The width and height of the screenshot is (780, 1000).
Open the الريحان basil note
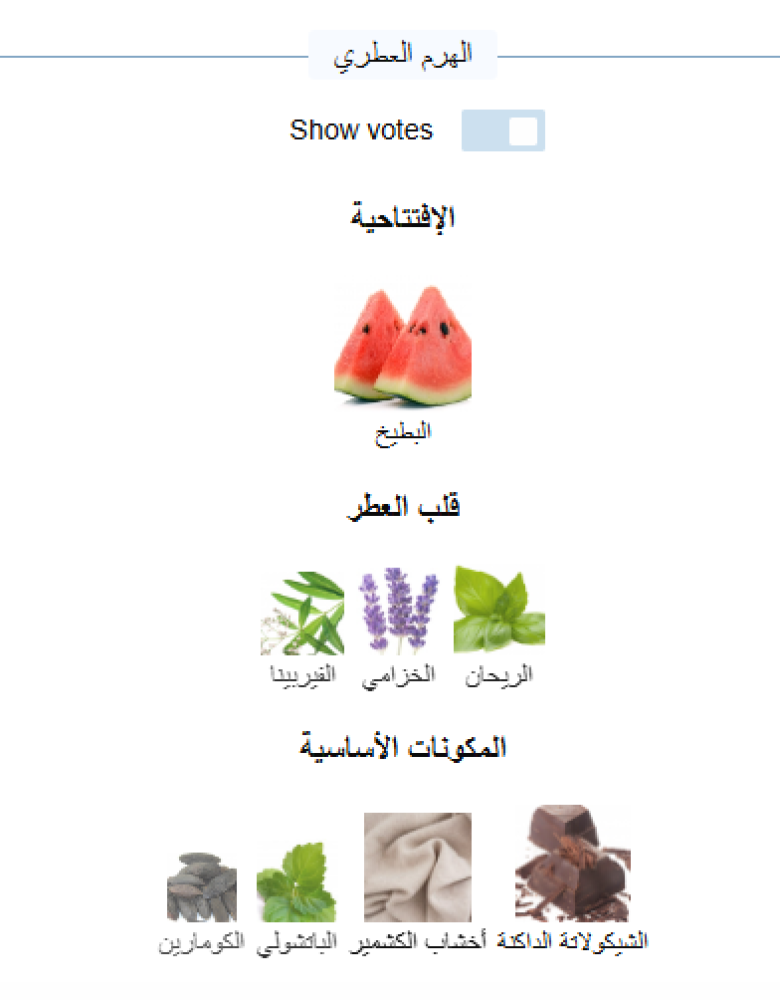(499, 612)
